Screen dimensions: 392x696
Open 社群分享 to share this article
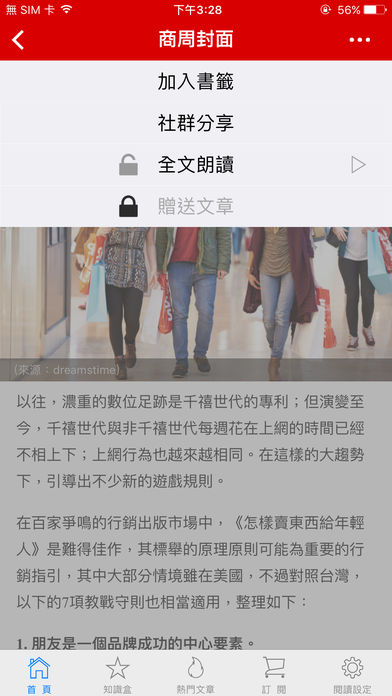[196, 123]
